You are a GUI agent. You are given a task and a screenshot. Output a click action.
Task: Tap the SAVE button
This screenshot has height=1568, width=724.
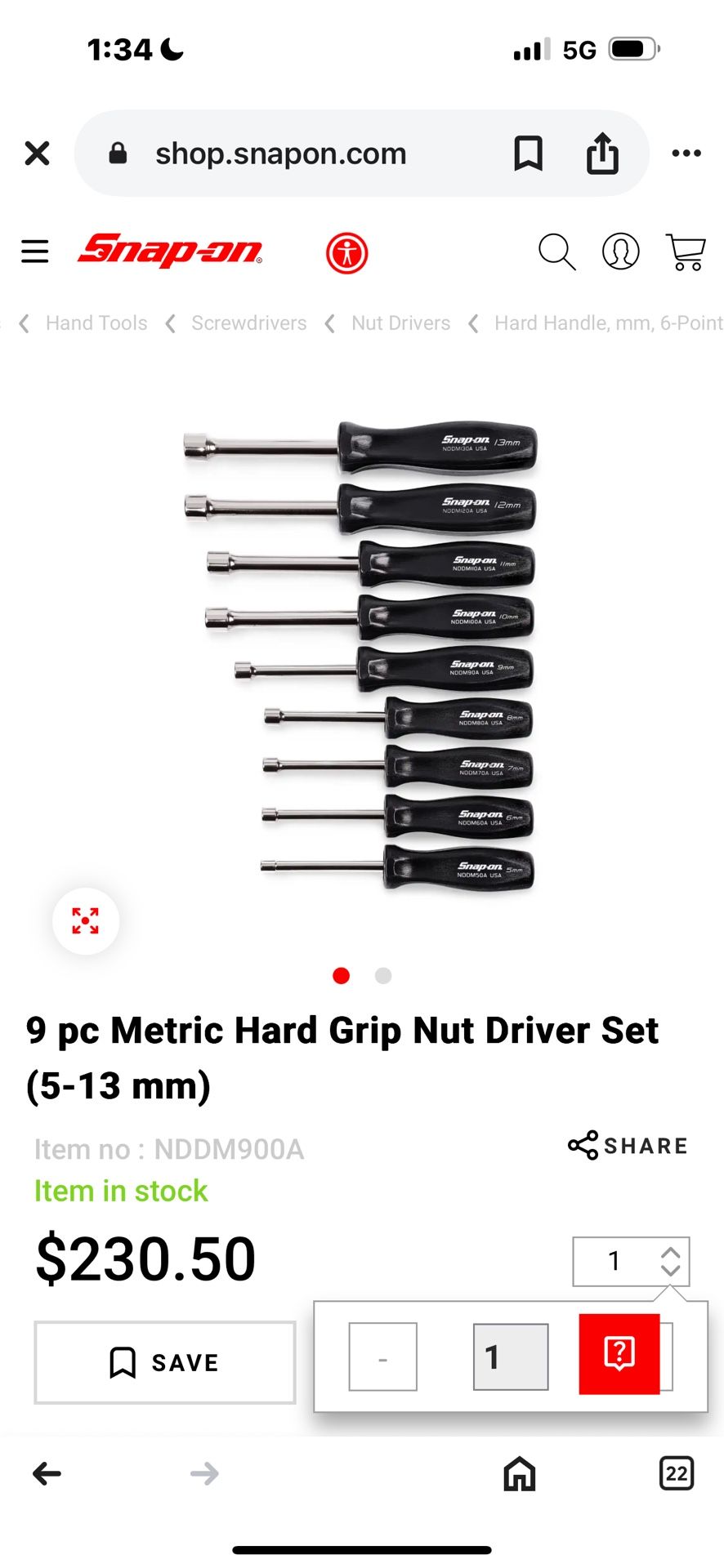pyautogui.click(x=163, y=1361)
